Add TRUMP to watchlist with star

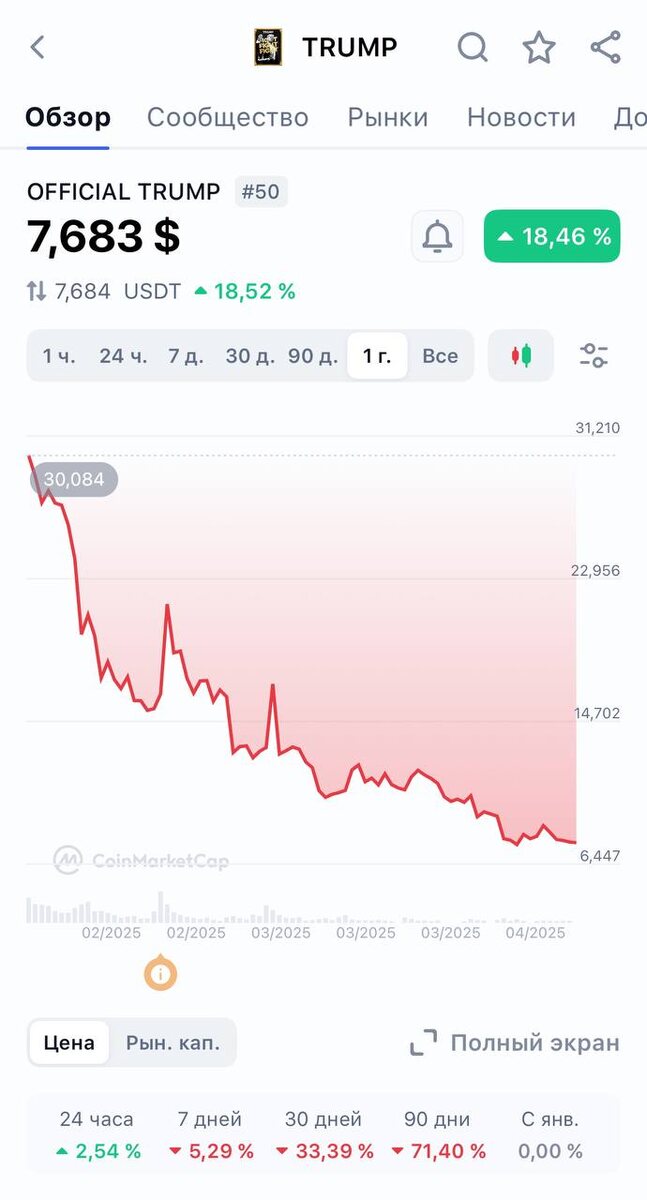539,47
